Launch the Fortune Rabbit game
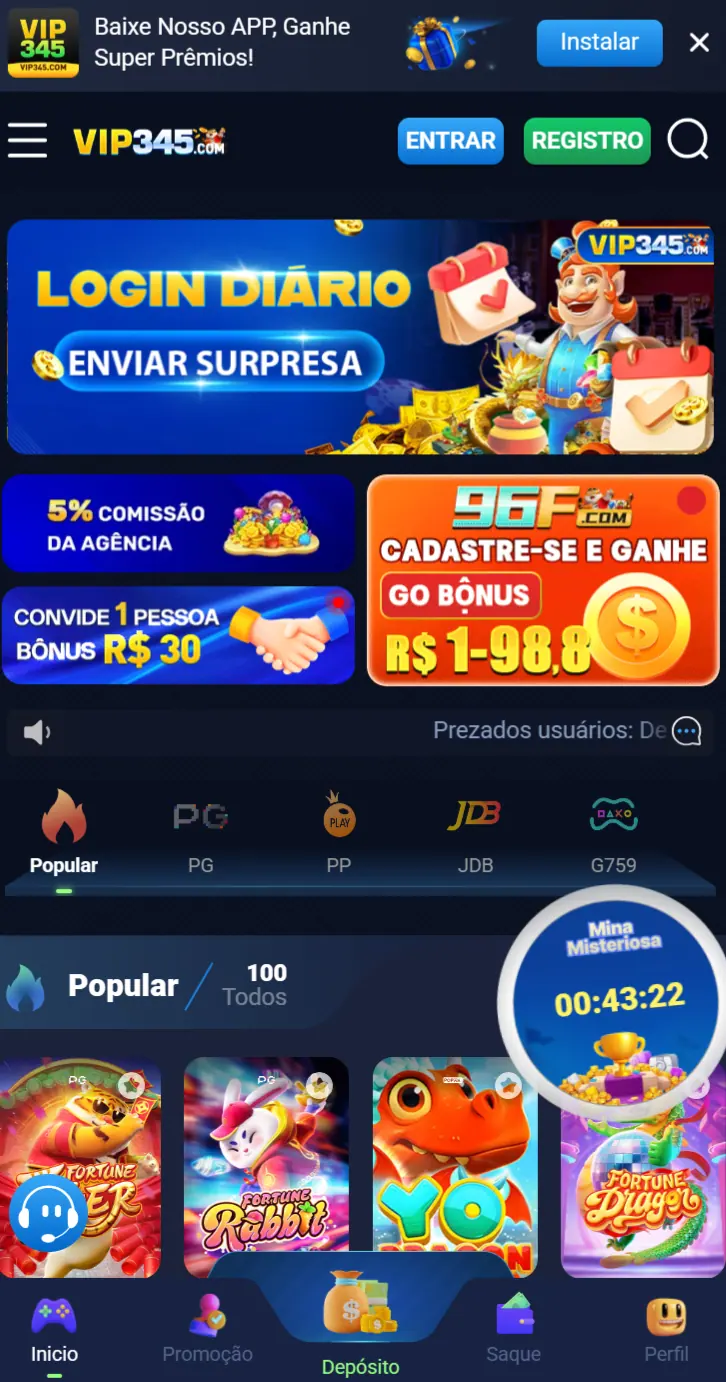The width and height of the screenshot is (726, 1382). click(x=266, y=1167)
